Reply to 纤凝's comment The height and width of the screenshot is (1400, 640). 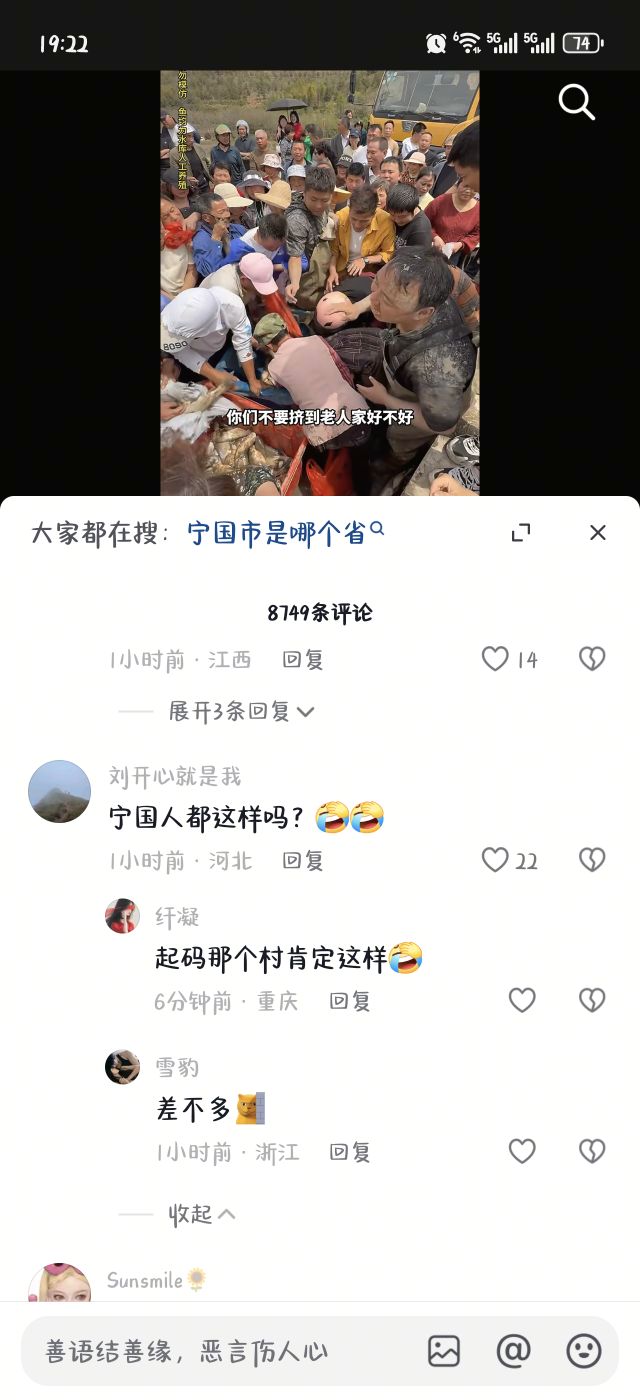[x=350, y=1001]
